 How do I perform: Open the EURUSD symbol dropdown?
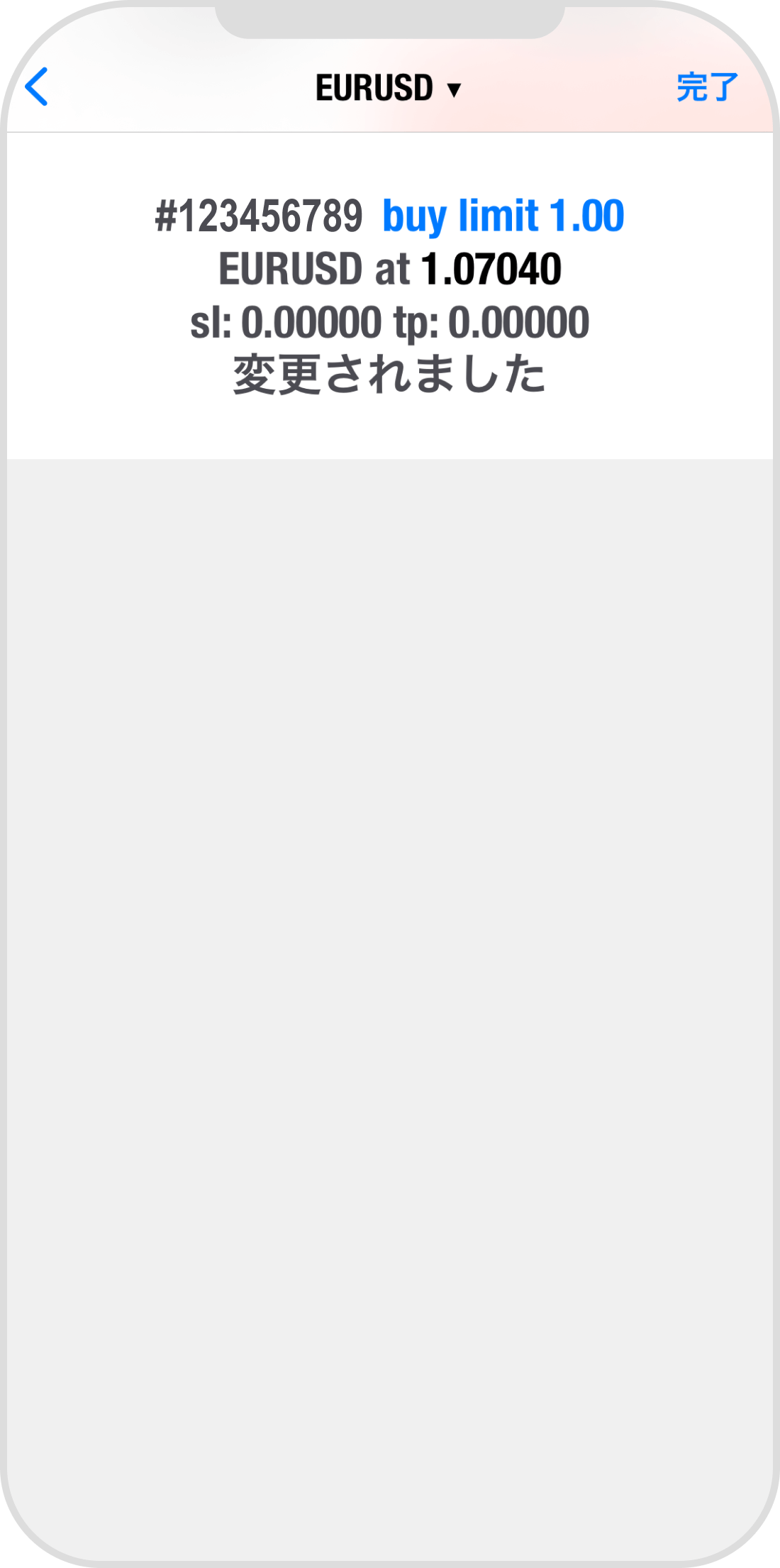pyautogui.click(x=389, y=89)
